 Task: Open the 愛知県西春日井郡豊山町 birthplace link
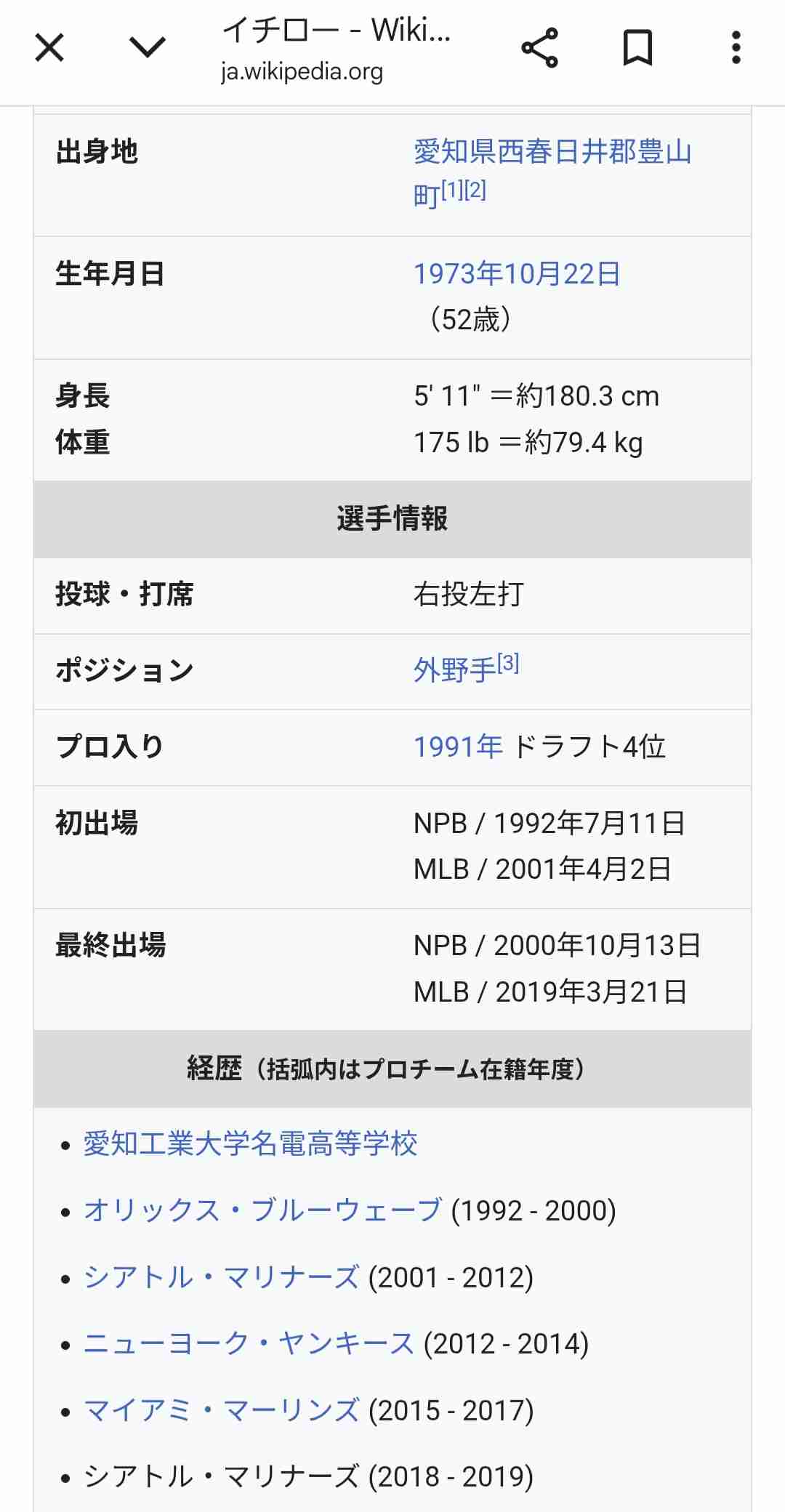click(x=552, y=153)
